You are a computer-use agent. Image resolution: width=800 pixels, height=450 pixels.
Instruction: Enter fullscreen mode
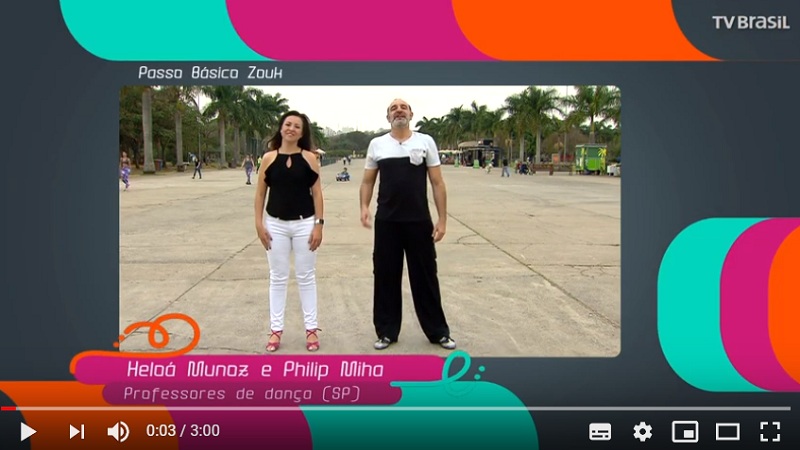click(x=769, y=431)
